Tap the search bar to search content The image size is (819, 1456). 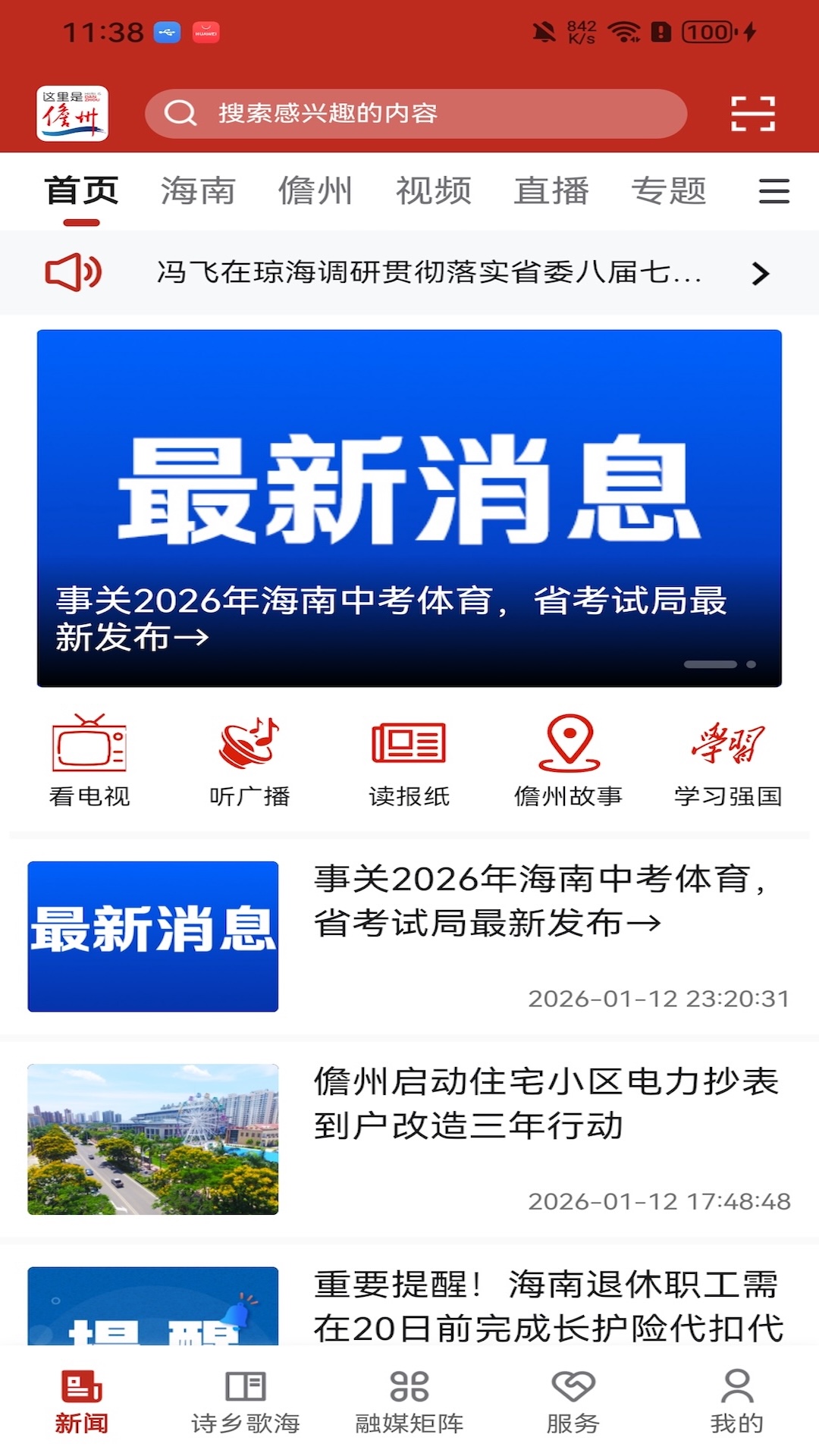tap(417, 113)
